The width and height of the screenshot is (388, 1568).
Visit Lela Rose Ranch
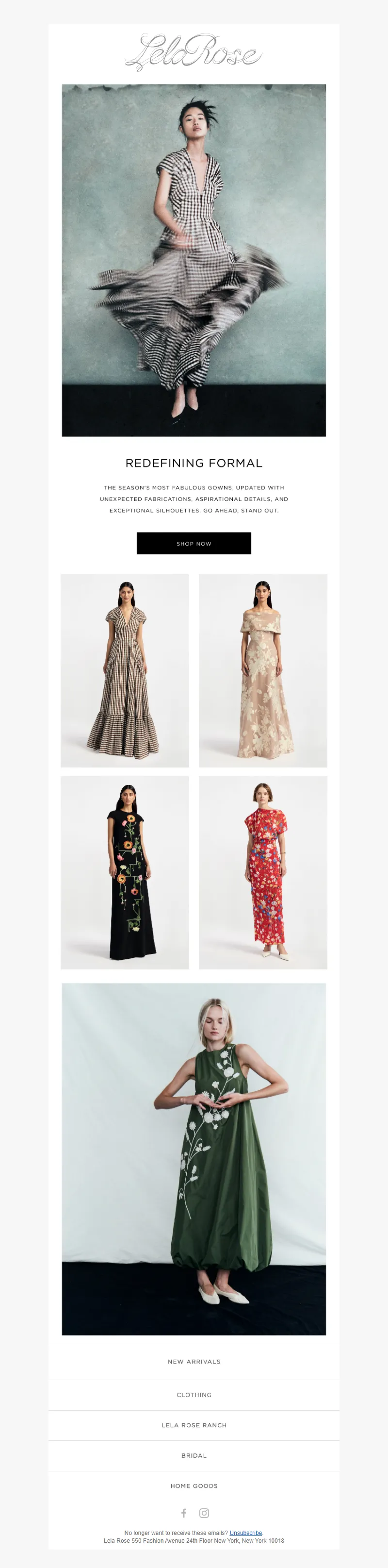click(194, 1425)
